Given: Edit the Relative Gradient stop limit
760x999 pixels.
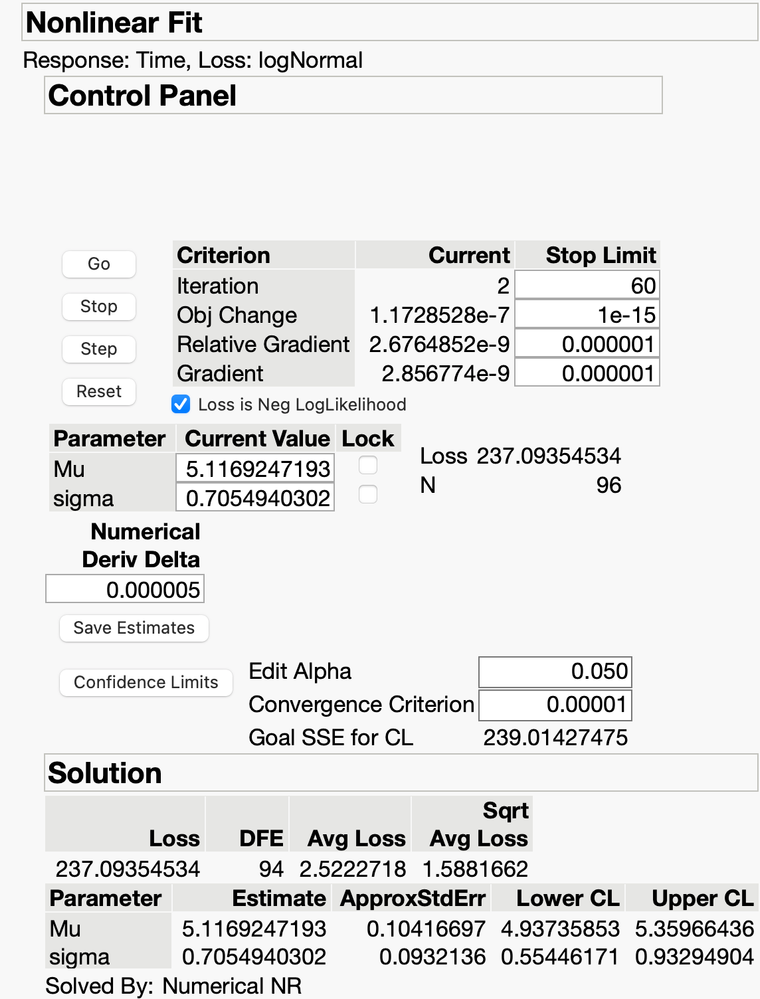Looking at the screenshot, I should pos(588,344).
